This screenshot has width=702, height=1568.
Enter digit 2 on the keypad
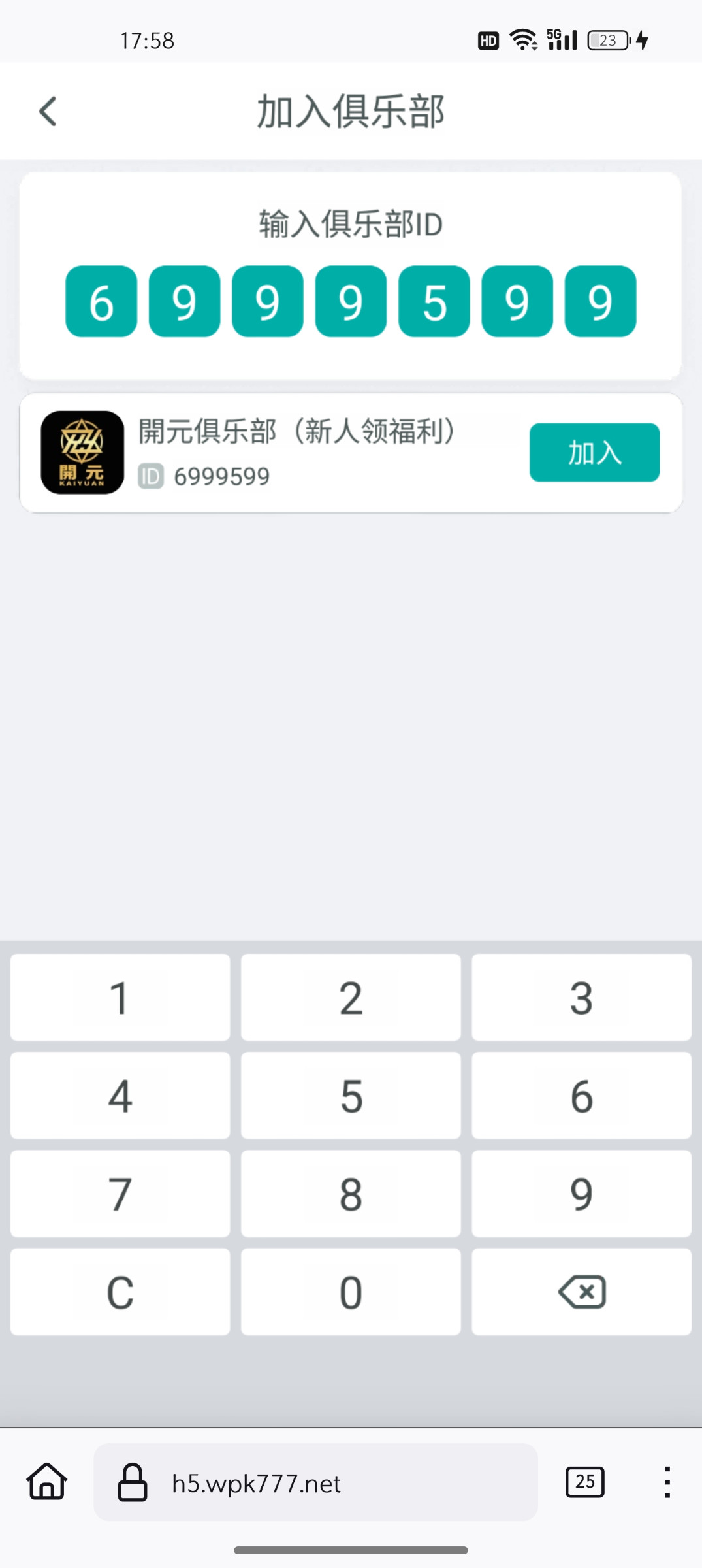point(351,997)
